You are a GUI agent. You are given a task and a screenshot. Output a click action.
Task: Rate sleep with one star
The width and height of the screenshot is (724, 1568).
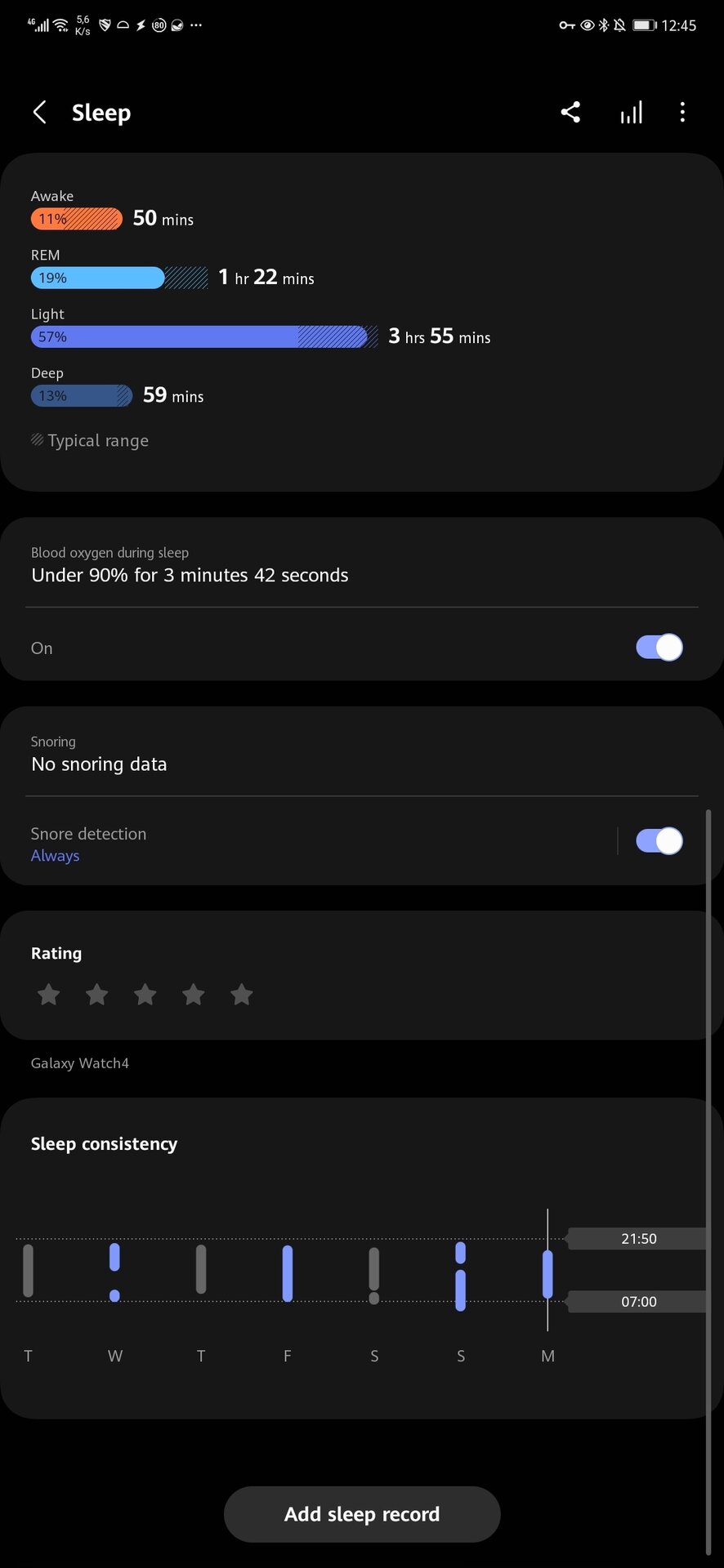[49, 995]
